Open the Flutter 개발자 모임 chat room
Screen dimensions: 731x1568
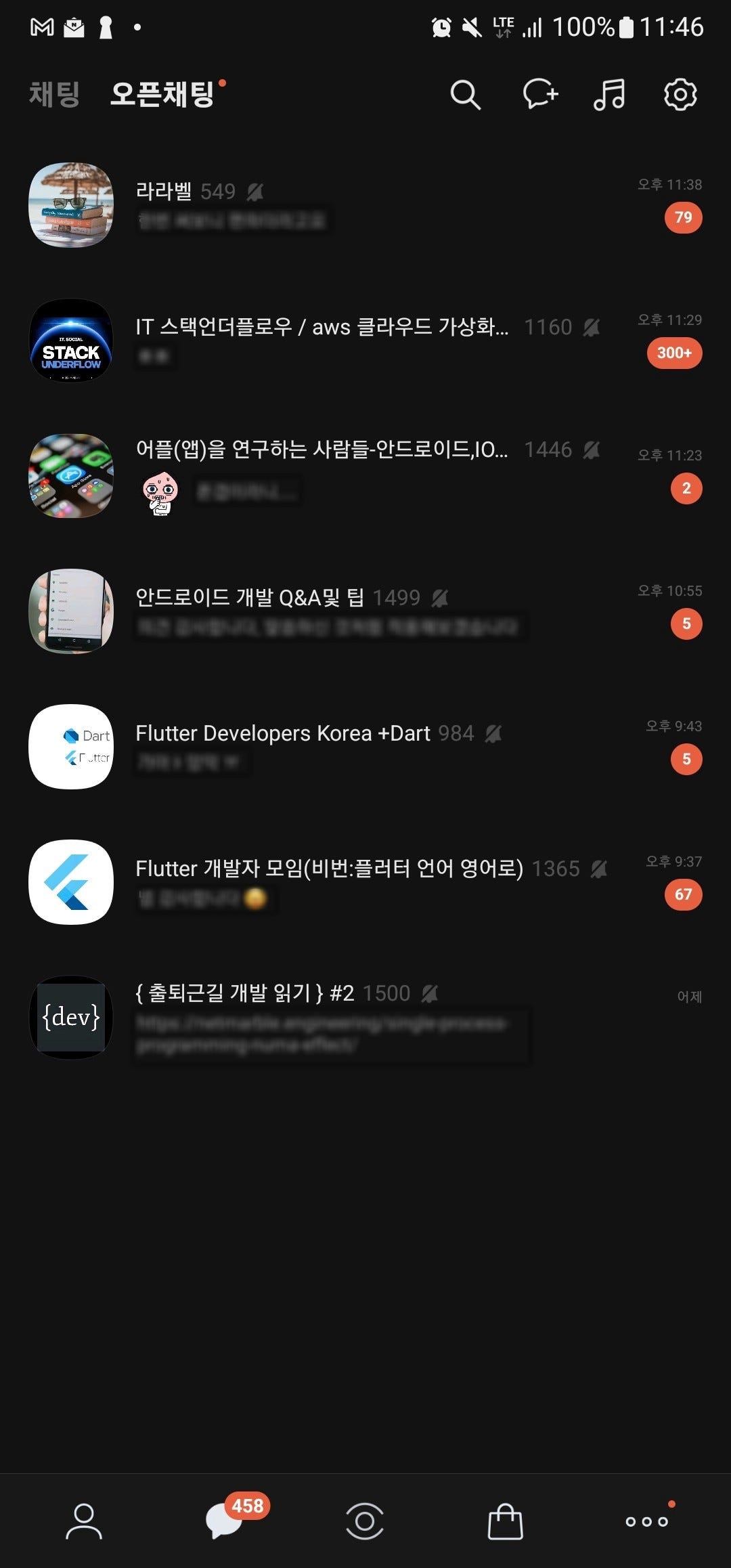pyautogui.click(x=365, y=881)
